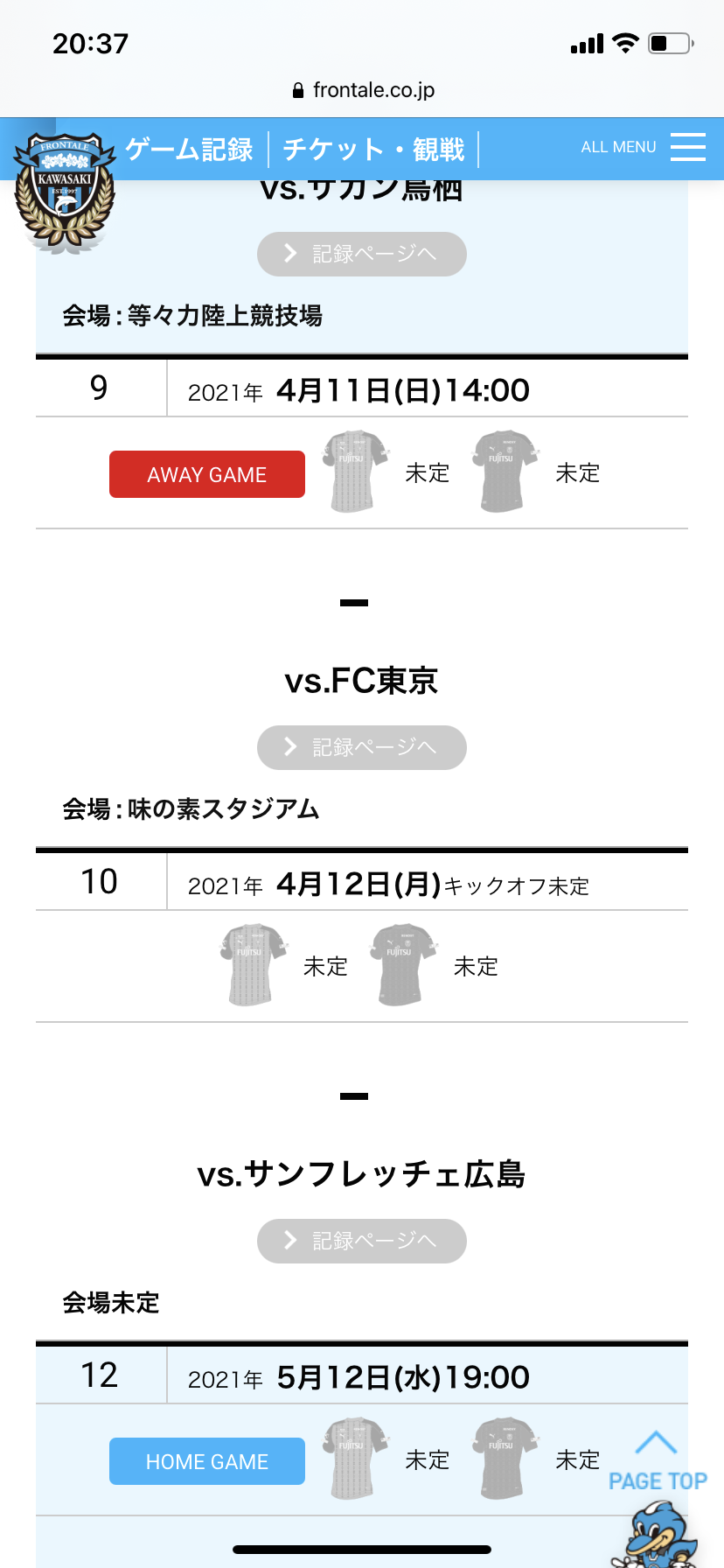Open 記録ページへ for the サンフレッチェ広島 match
This screenshot has width=724, height=1568.
pos(362,1241)
